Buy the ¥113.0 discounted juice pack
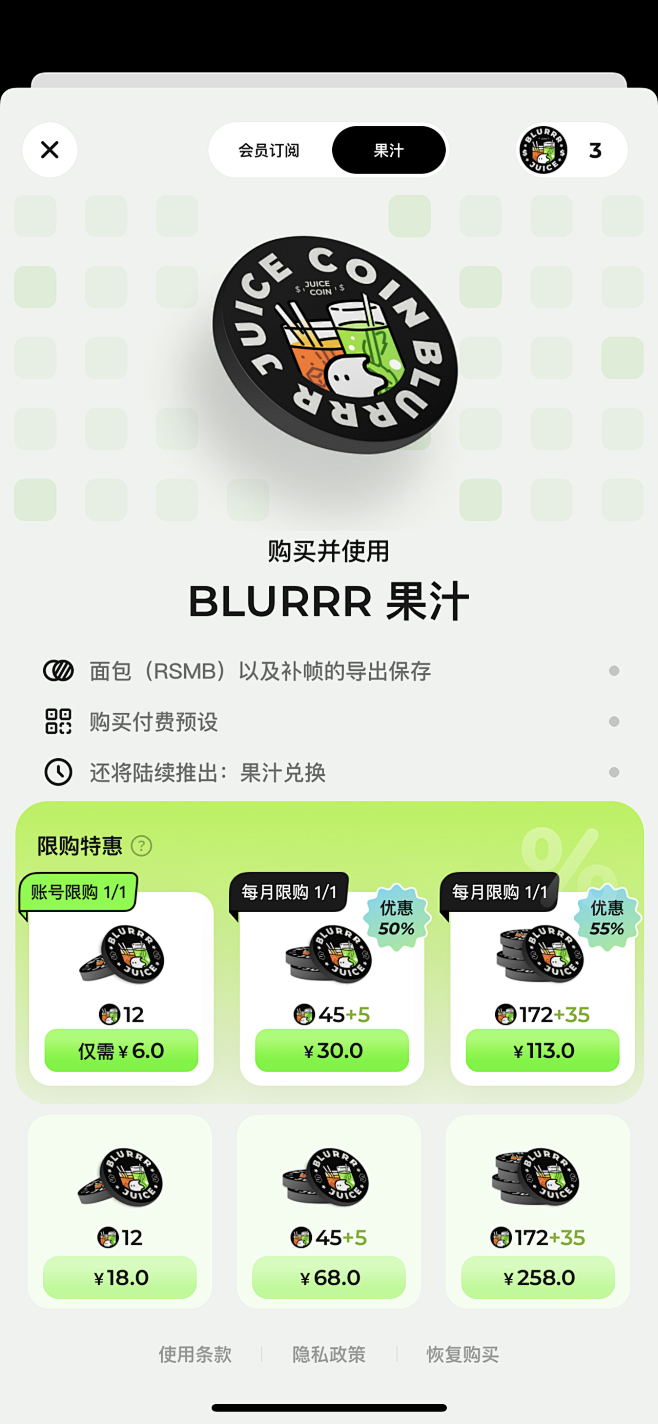Screen dimensions: 658x1424 click(543, 1051)
